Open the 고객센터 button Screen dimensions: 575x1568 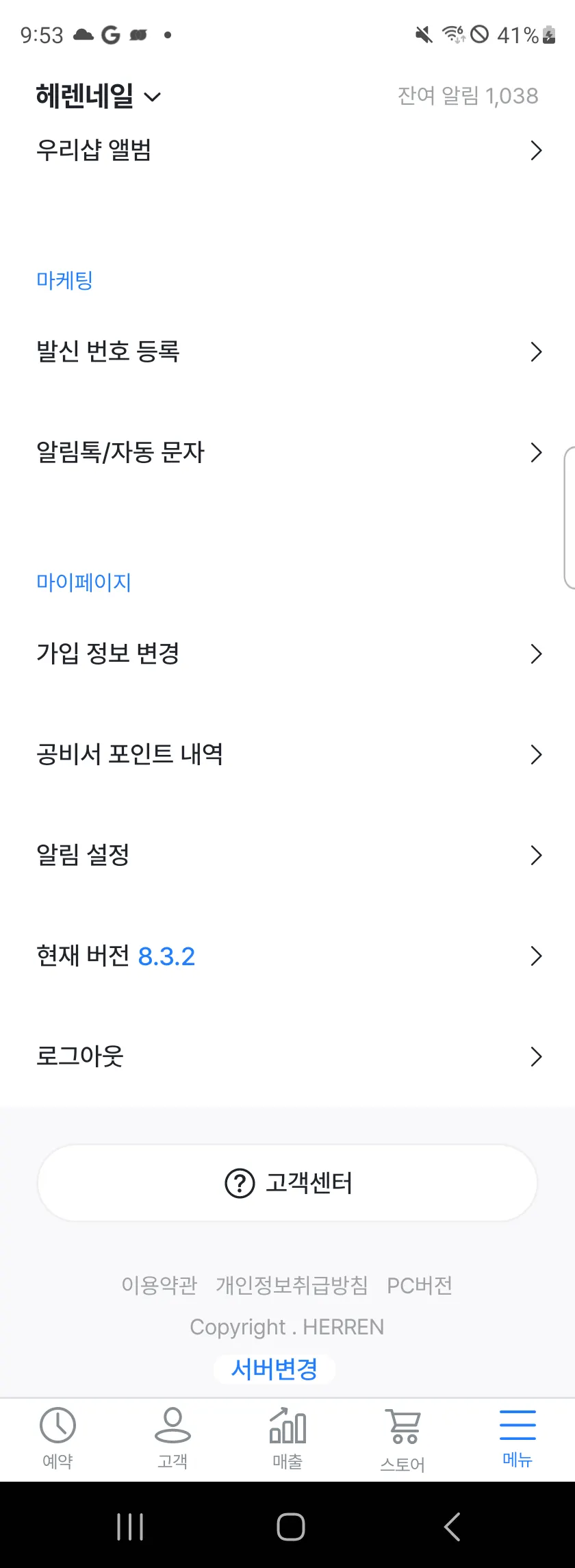coord(287,1183)
